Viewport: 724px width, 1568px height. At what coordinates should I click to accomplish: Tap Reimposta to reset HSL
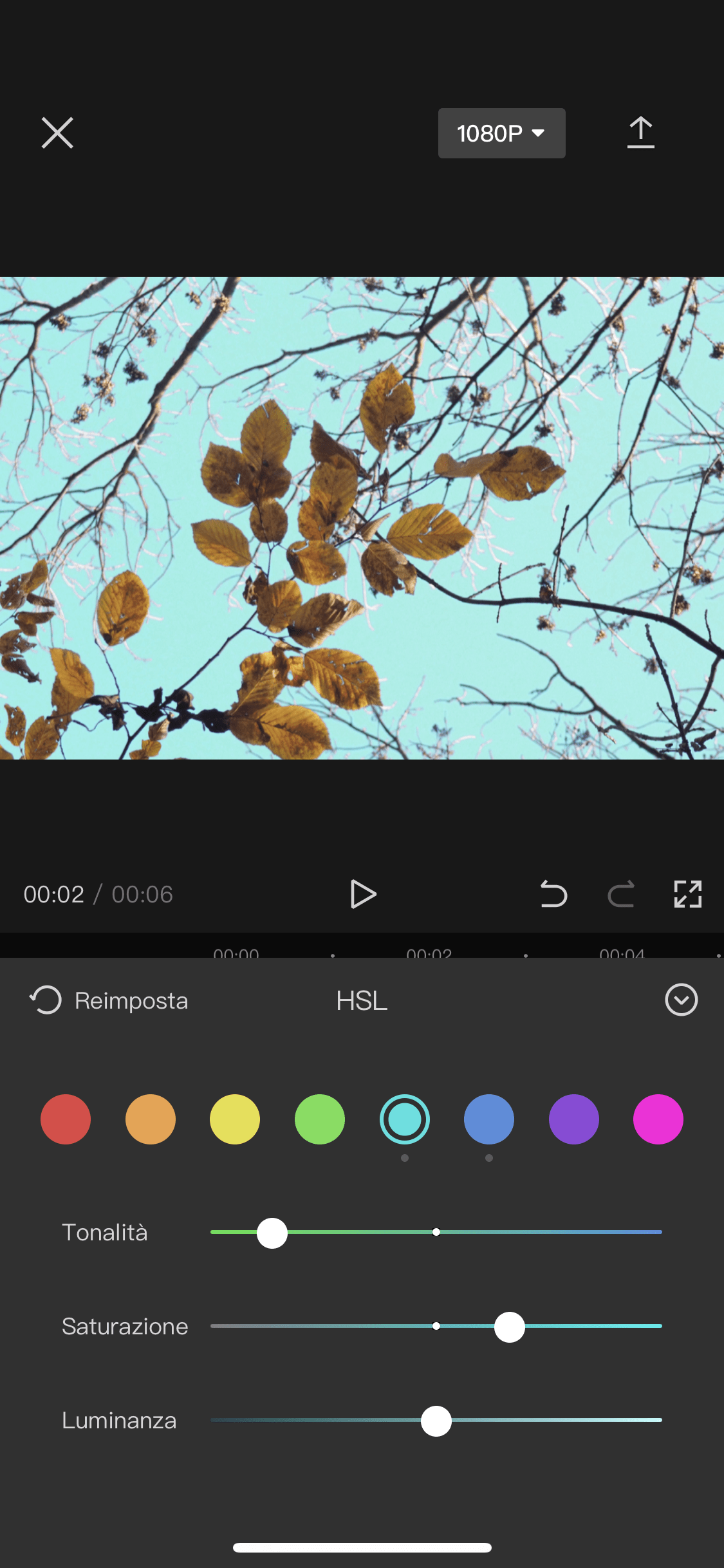point(109,1000)
